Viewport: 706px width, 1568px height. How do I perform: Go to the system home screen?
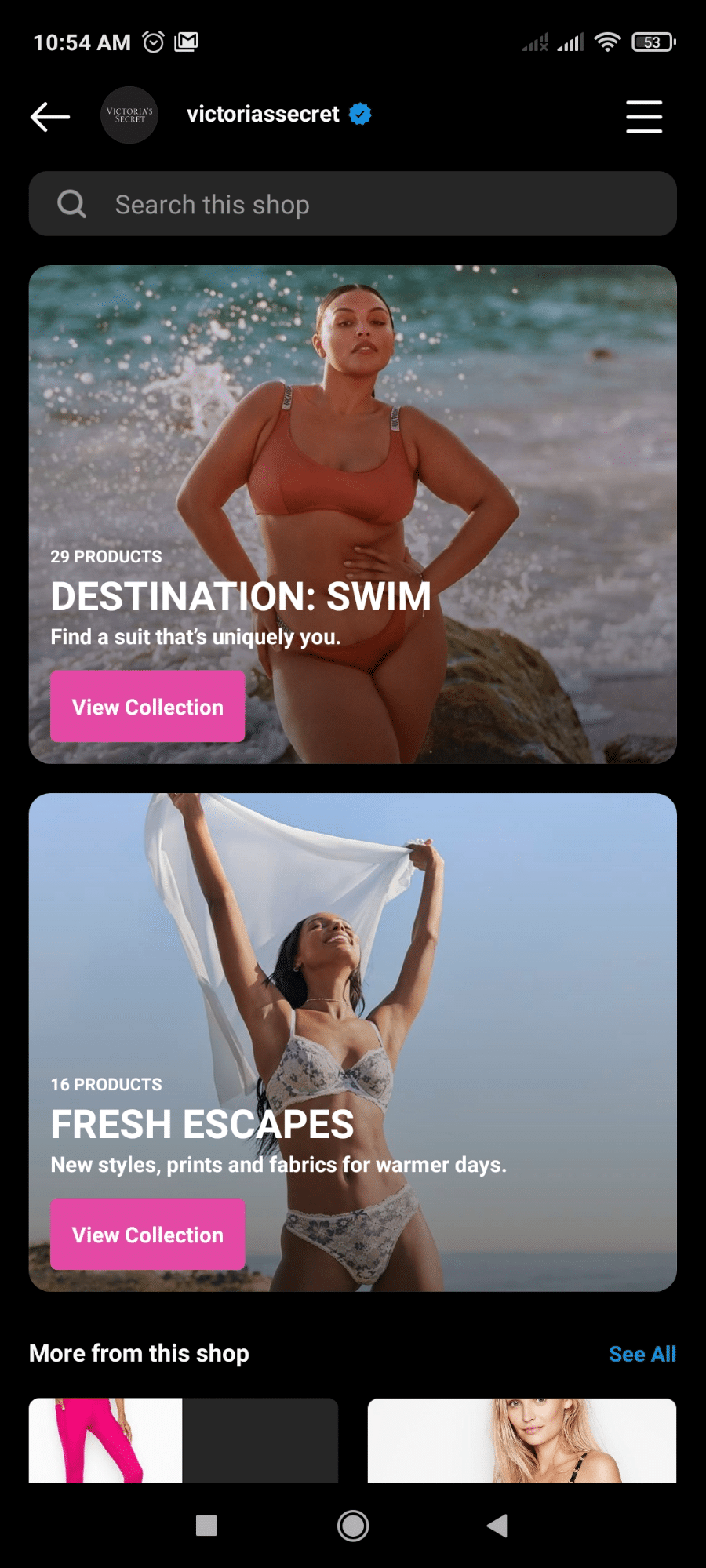click(x=353, y=1526)
